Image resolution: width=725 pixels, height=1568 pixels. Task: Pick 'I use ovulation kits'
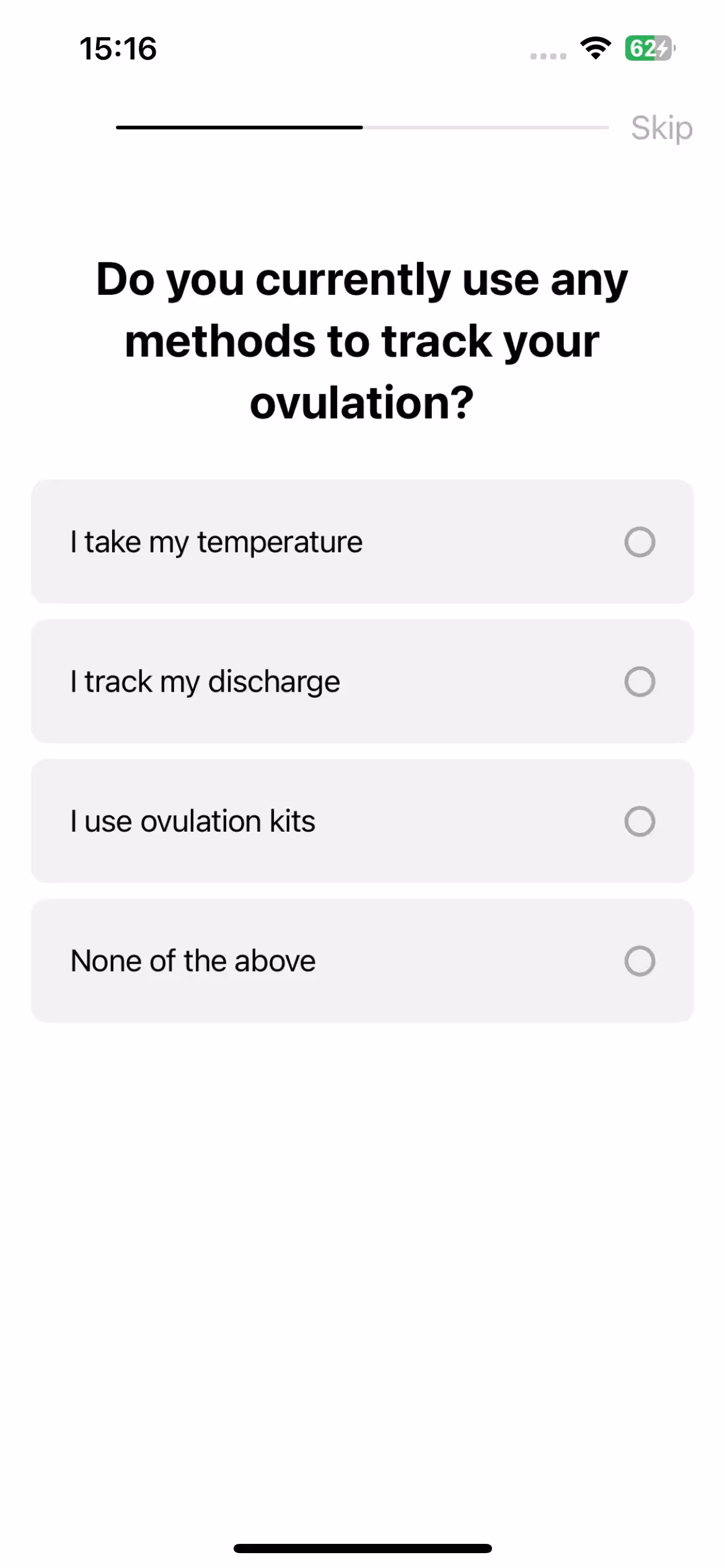click(x=362, y=821)
